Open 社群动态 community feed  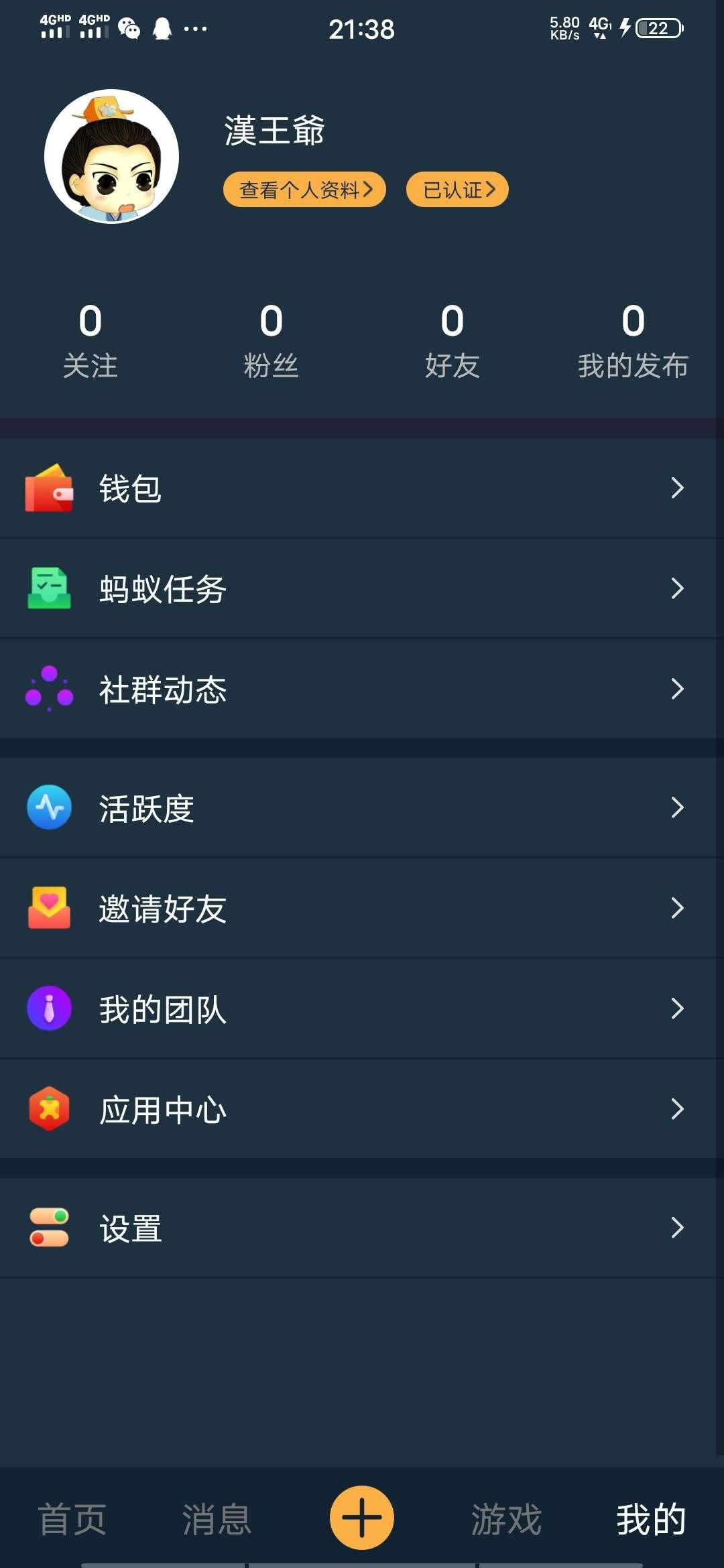(x=362, y=689)
